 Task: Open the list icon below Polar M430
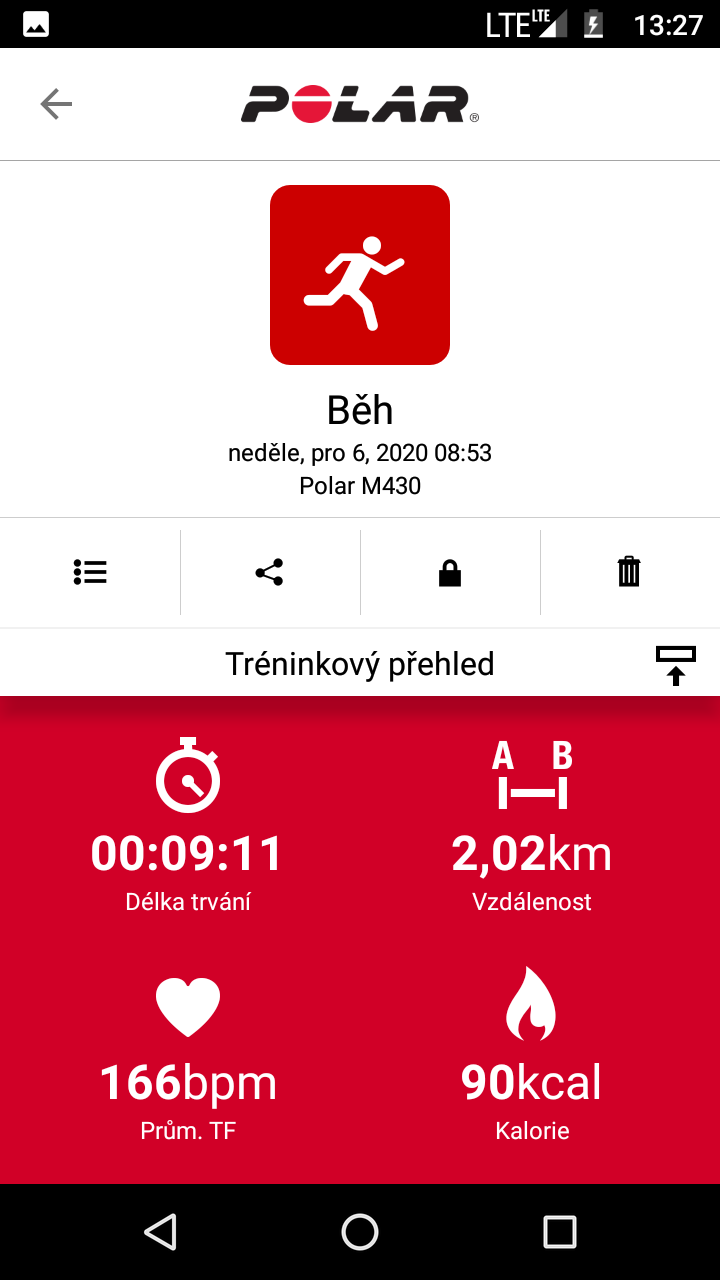90,572
